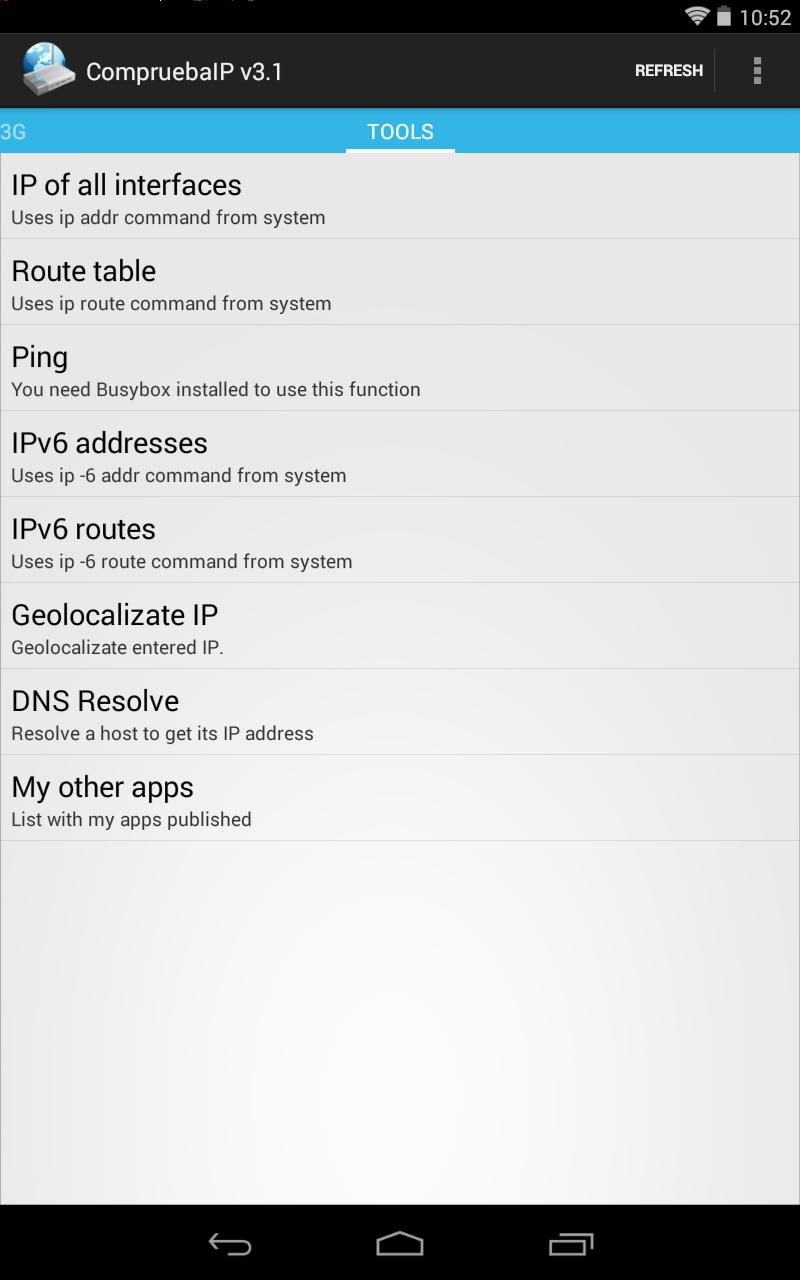Go to the home screen

(400, 1244)
